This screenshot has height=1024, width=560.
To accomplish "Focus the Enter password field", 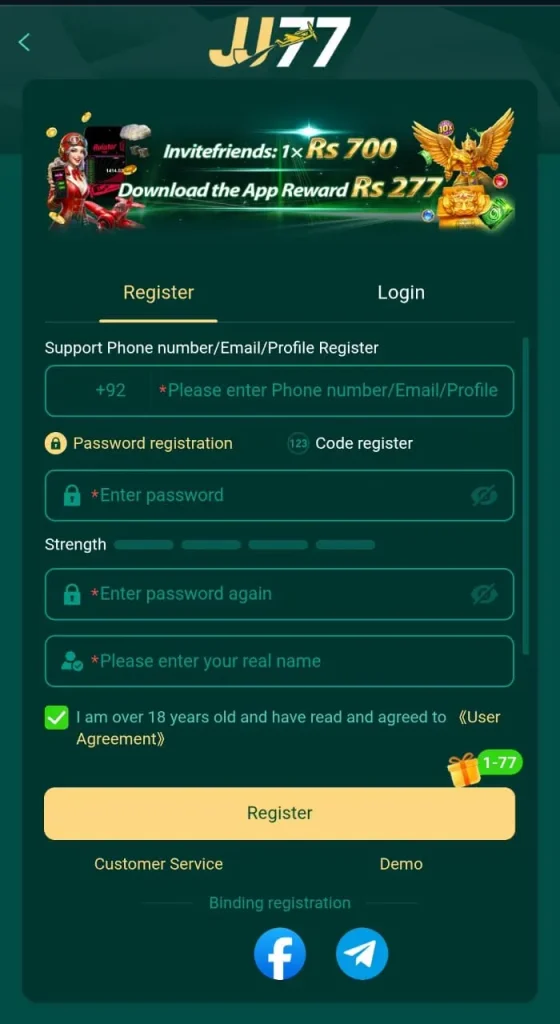I will pos(279,496).
